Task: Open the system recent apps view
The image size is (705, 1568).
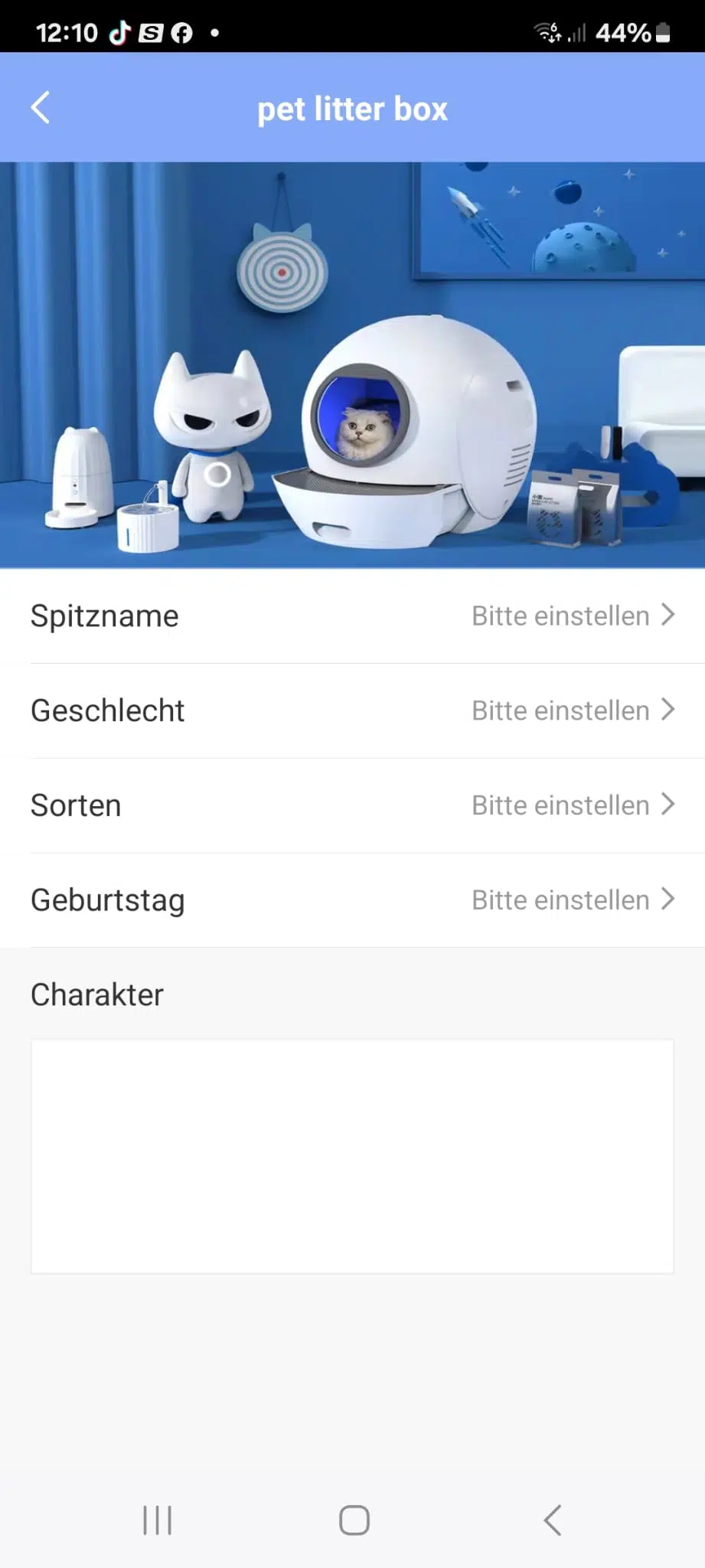Action: coord(158,1521)
